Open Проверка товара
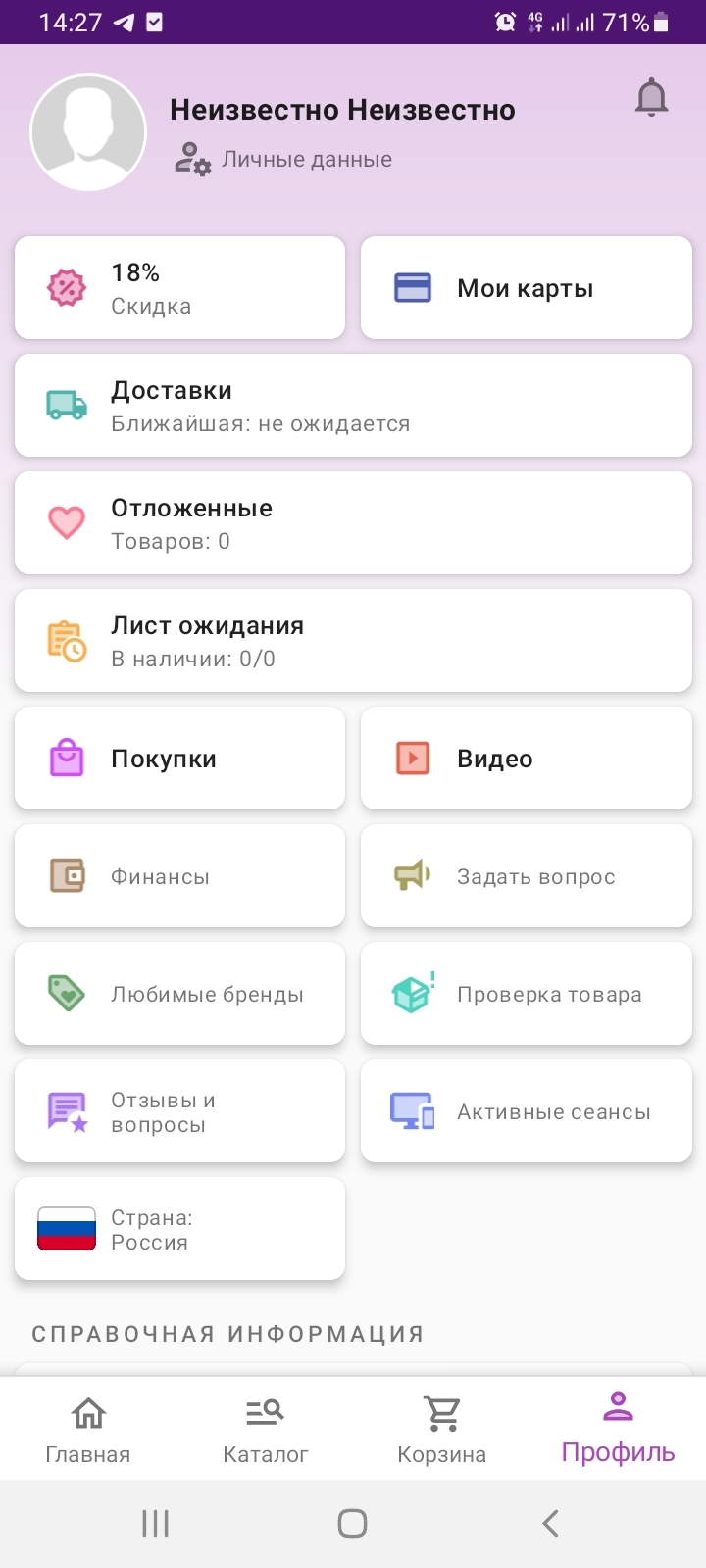Screen dimensions: 706x1568 [526, 994]
